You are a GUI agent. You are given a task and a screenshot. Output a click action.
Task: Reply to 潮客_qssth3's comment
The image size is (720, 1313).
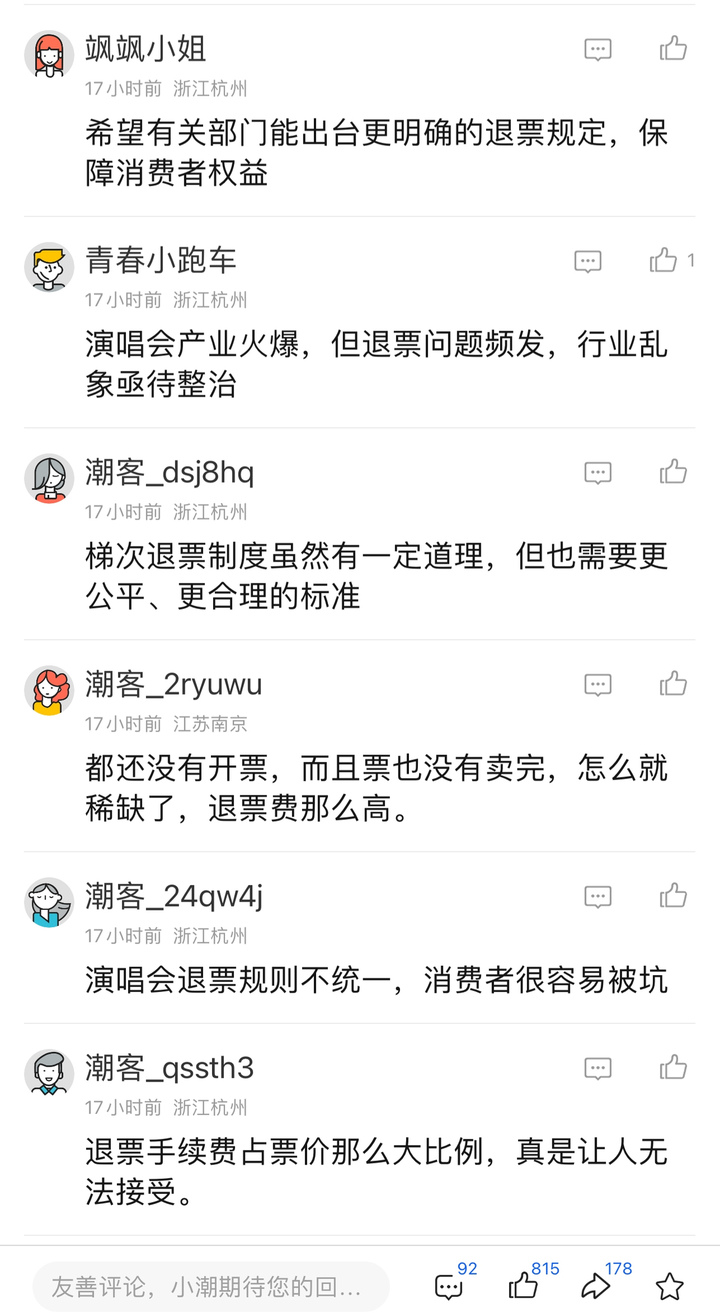(x=597, y=1068)
